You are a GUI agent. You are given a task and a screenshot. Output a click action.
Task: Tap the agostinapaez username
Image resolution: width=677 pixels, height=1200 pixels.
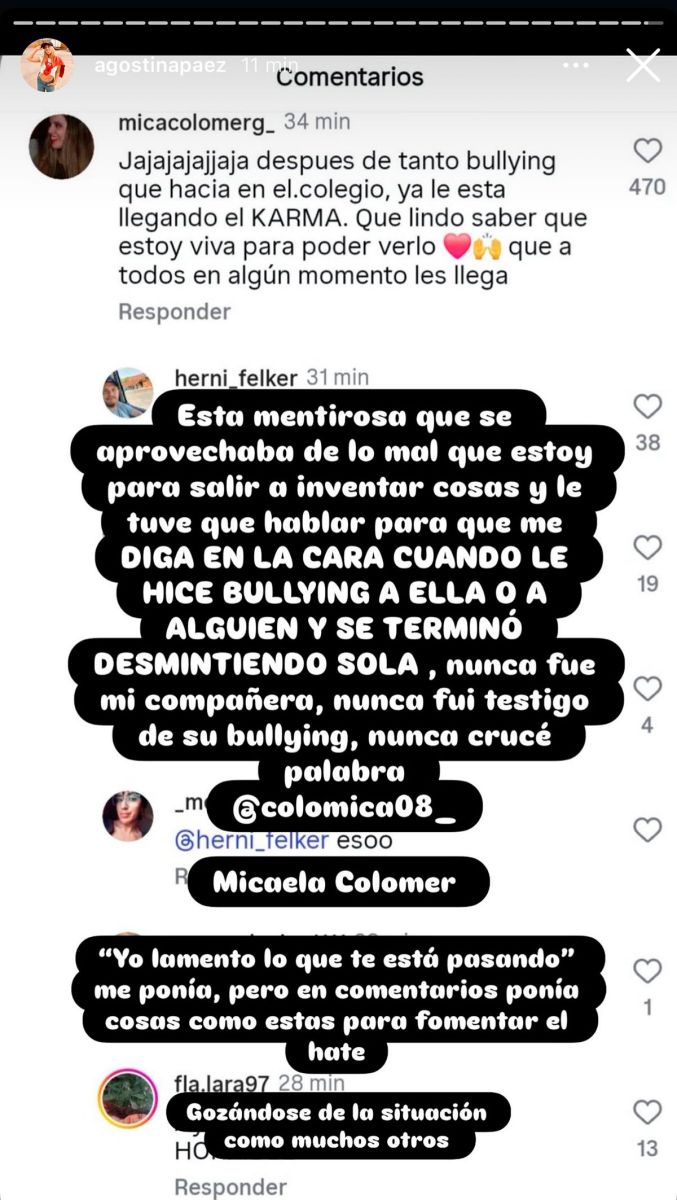pos(159,66)
